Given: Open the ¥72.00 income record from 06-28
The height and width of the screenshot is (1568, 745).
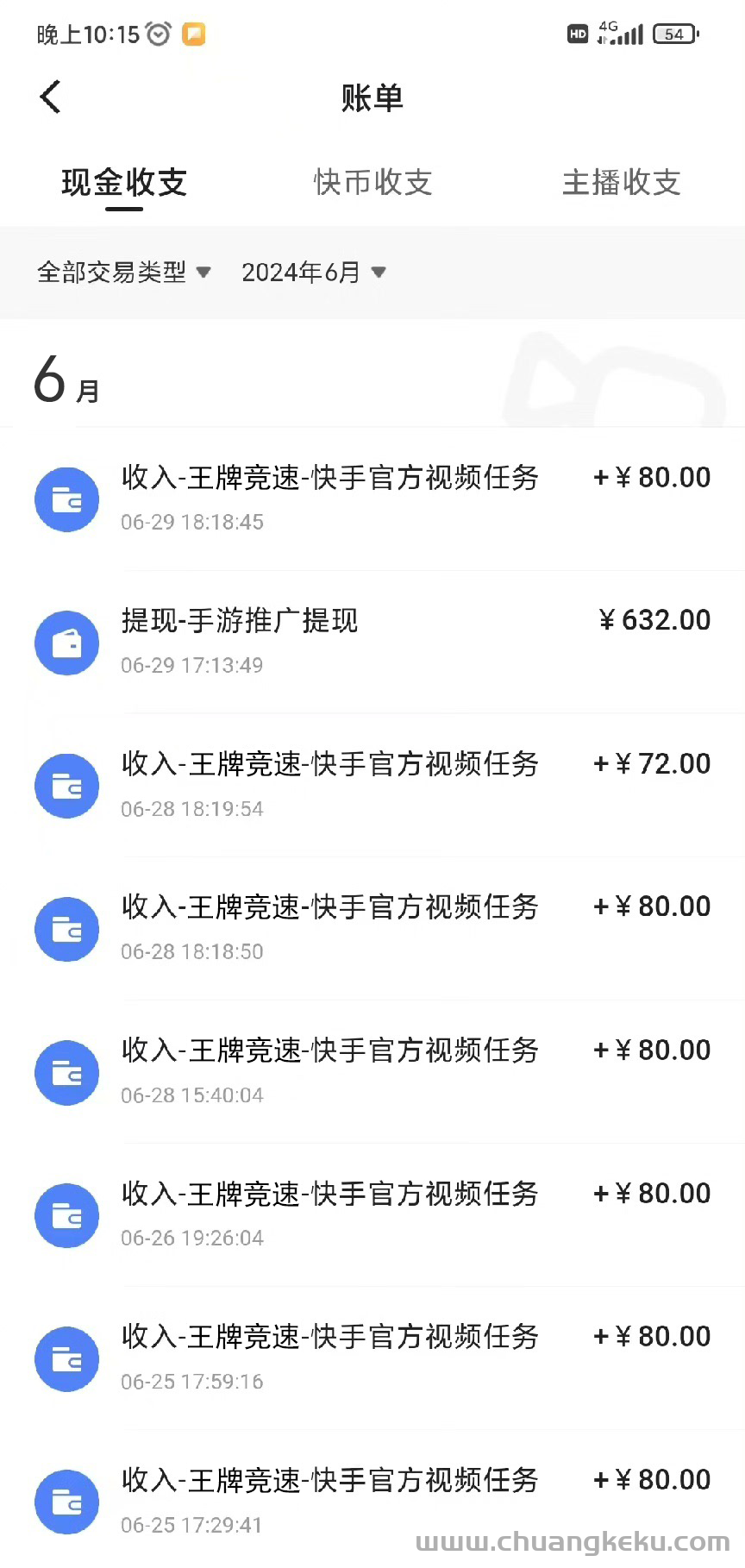Looking at the screenshot, I should pyautogui.click(x=372, y=785).
